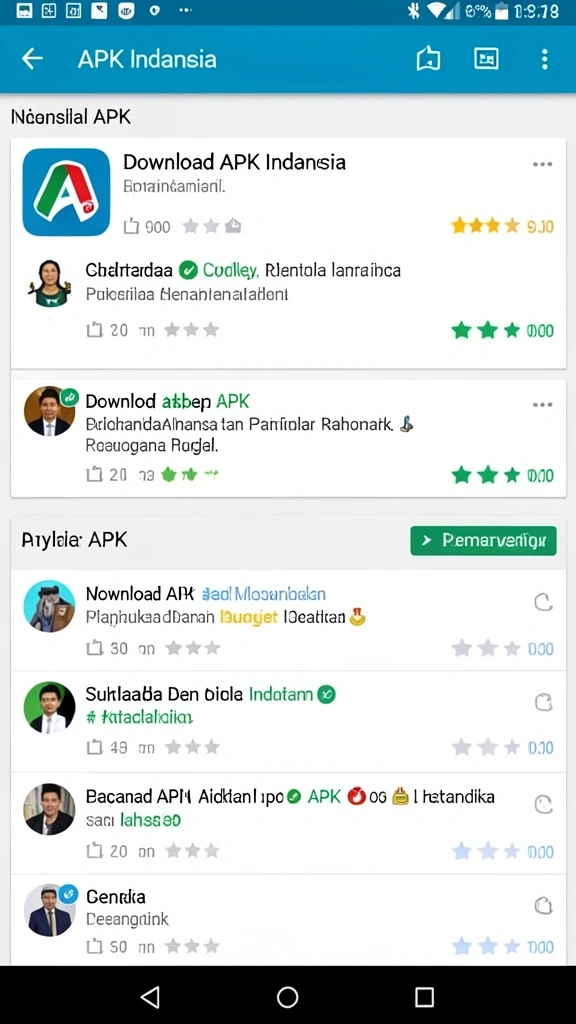Open the Bacanad APK Aidklanl row
576x1024 pixels.
click(x=288, y=824)
